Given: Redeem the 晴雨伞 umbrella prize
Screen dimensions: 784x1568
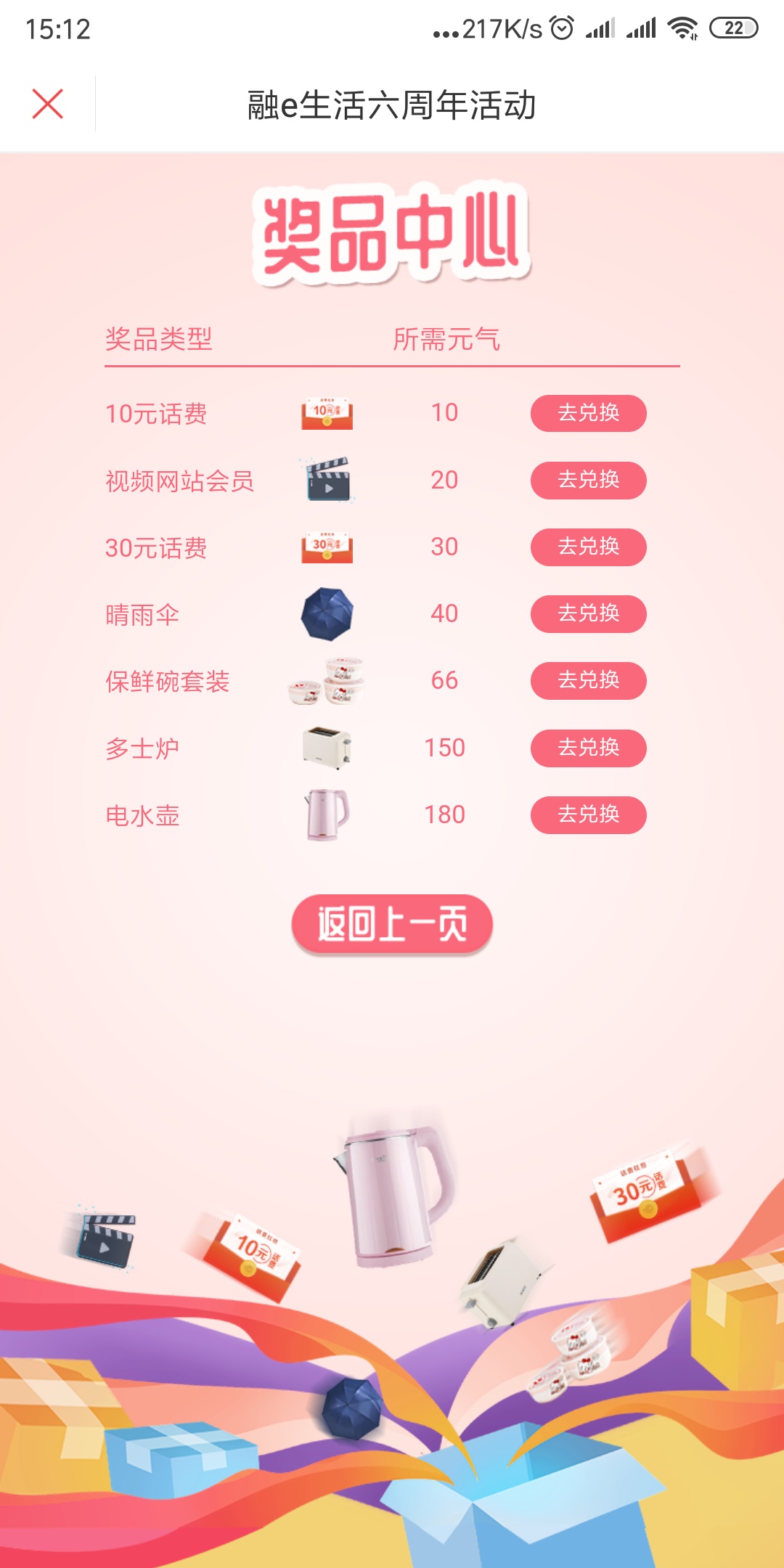Looking at the screenshot, I should pos(588,613).
